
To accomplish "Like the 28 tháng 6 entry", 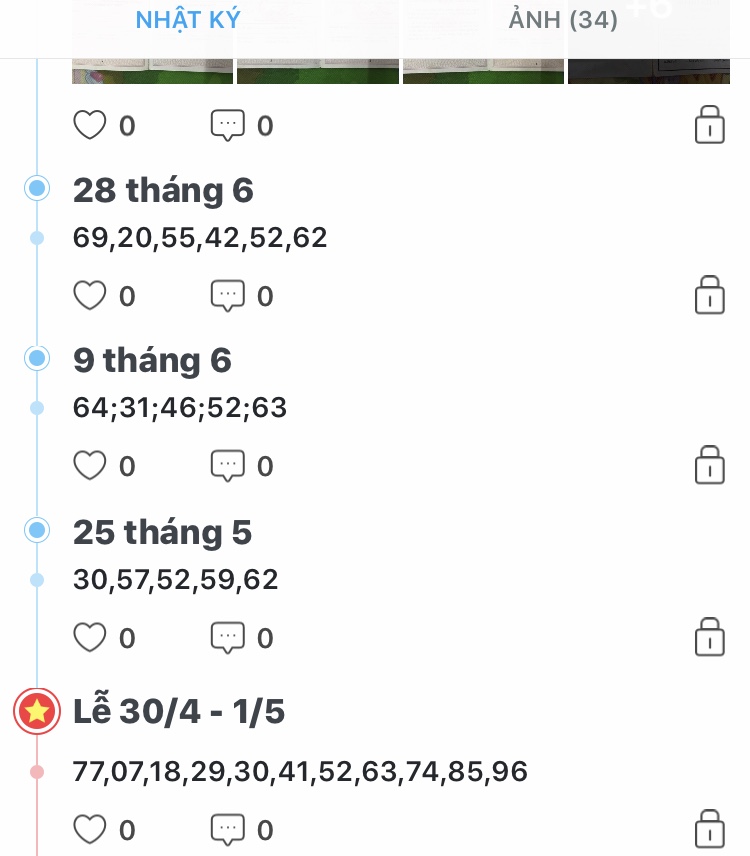I will click(x=90, y=296).
